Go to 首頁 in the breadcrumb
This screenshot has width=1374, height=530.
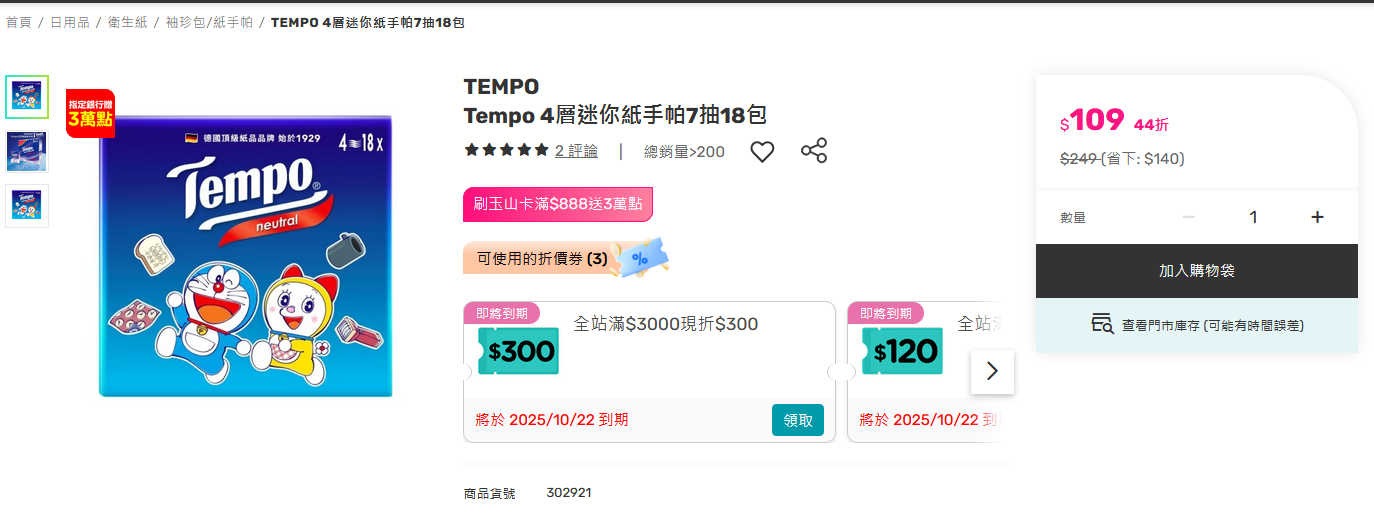19,22
